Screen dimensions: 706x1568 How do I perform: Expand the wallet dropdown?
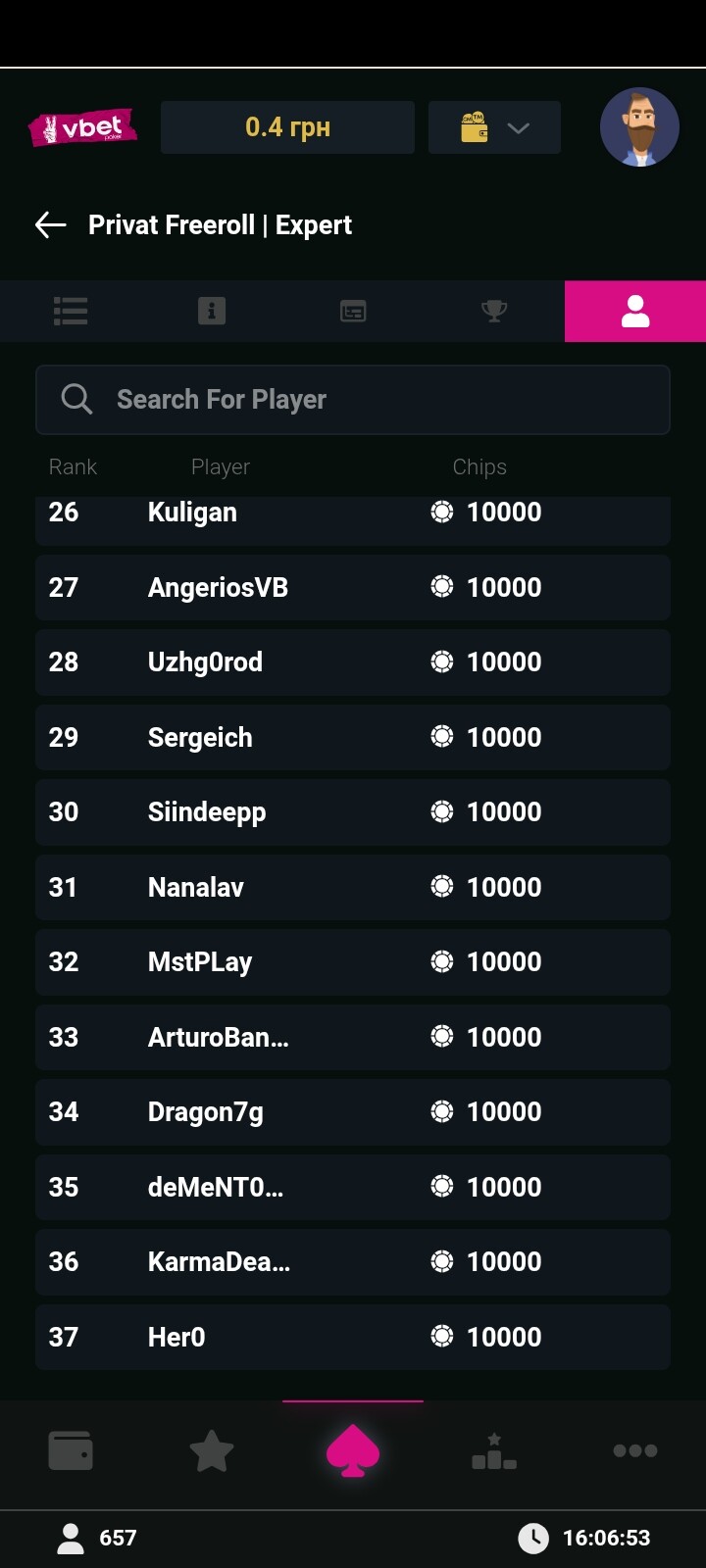click(494, 127)
